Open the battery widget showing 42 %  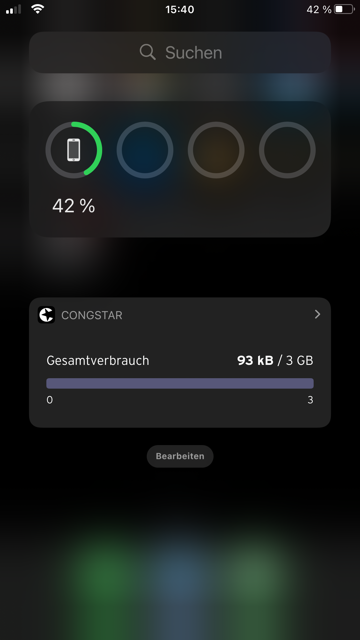click(x=180, y=169)
